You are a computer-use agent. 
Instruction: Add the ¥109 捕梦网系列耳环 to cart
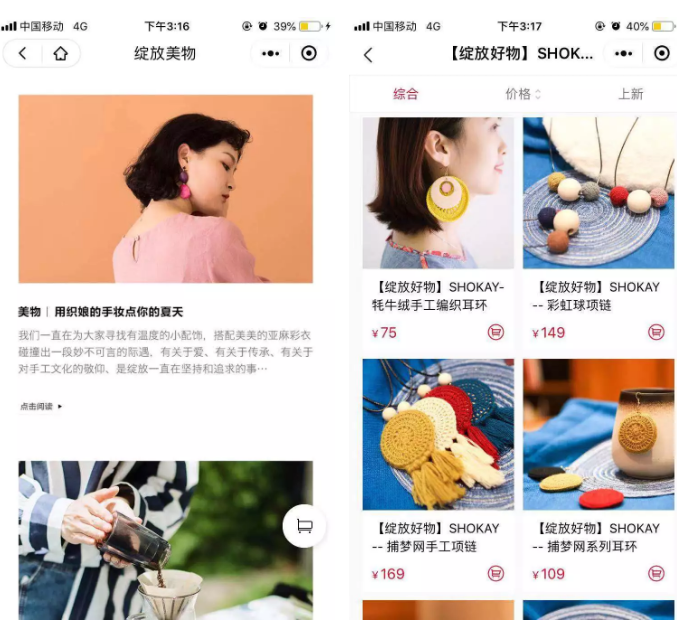(656, 573)
